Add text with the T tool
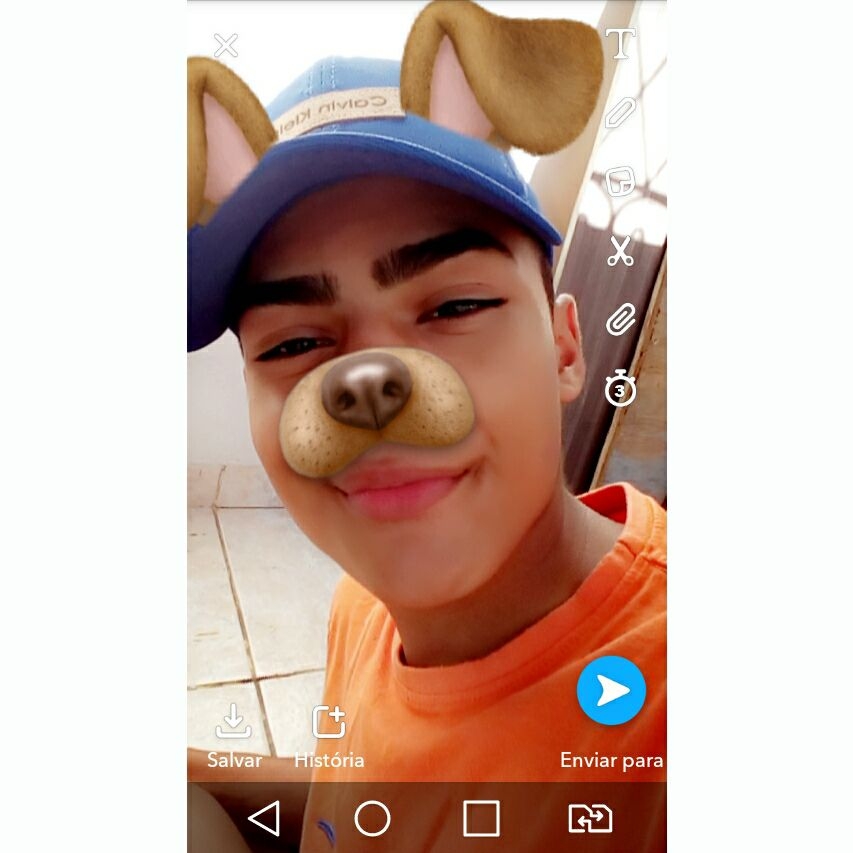Screen dimensions: 853x853 tap(621, 44)
